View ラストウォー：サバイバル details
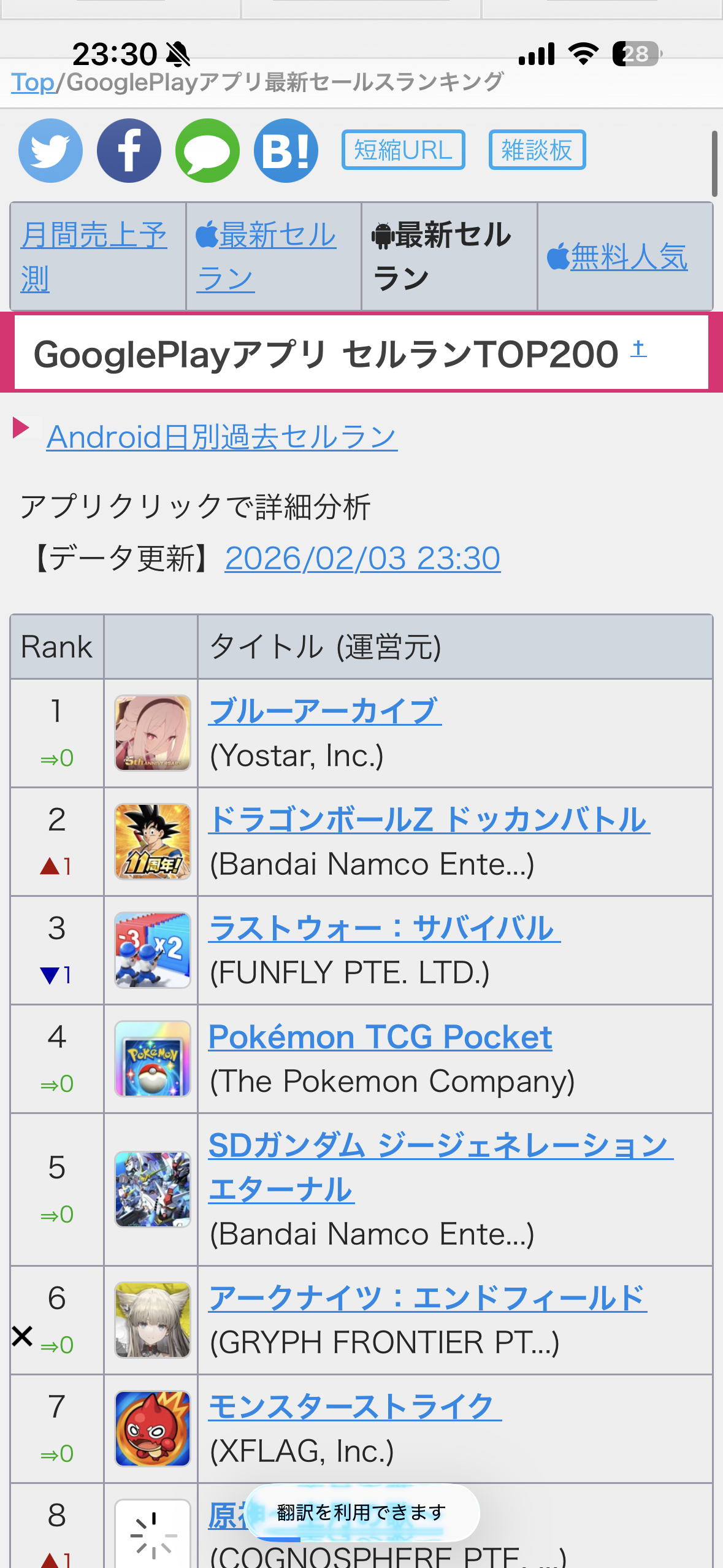The height and width of the screenshot is (1568, 723). point(384,928)
